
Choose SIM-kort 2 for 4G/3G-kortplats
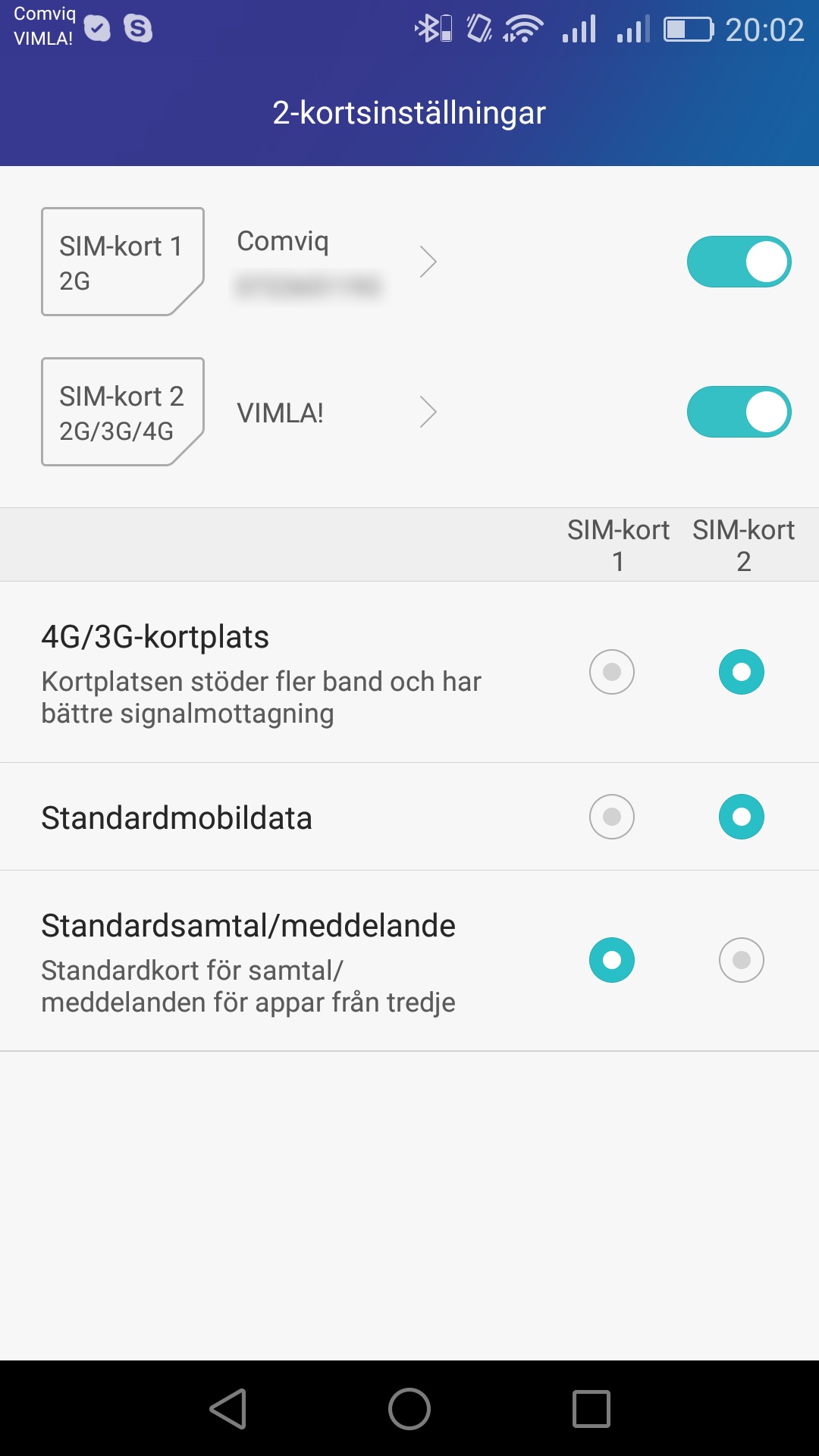[x=742, y=672]
